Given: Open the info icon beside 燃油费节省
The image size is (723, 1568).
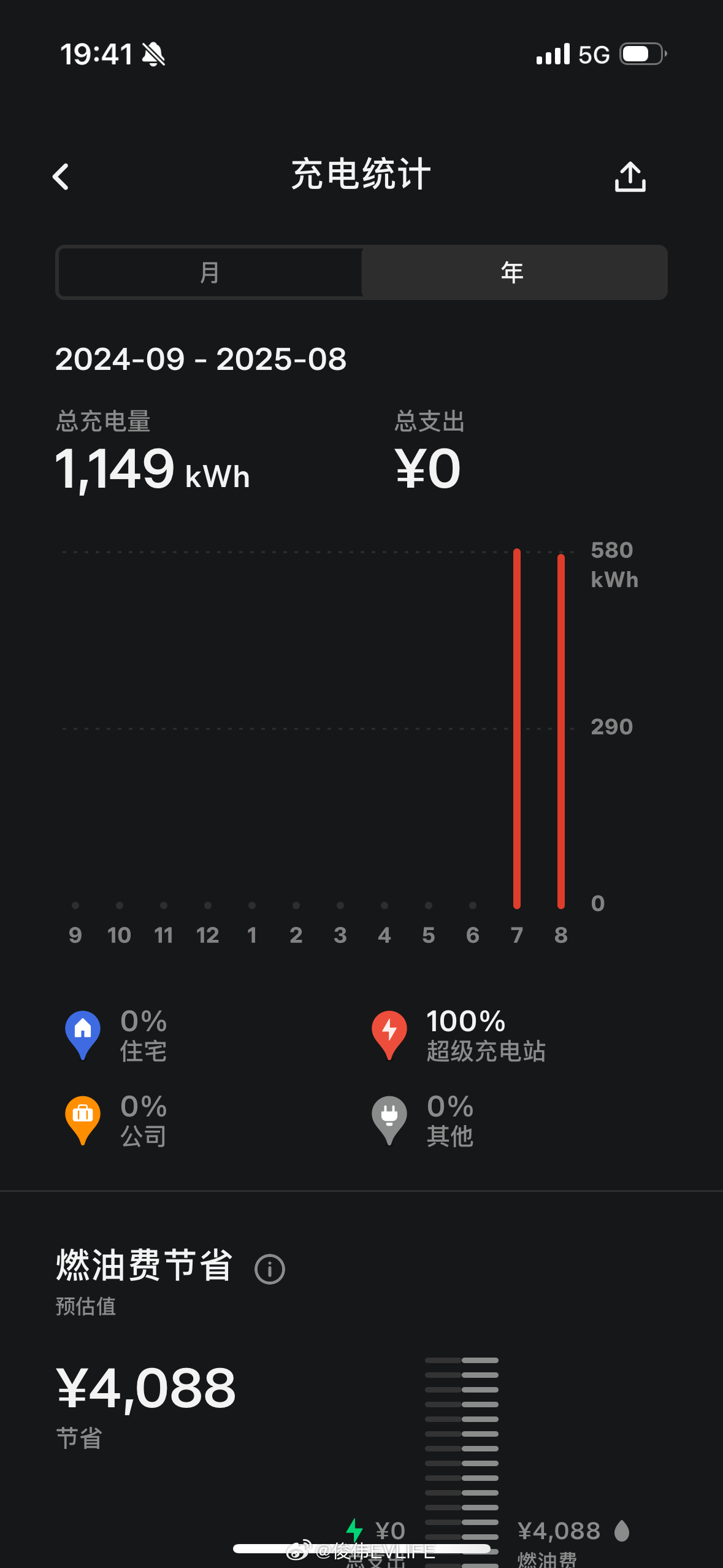Looking at the screenshot, I should tap(270, 1269).
